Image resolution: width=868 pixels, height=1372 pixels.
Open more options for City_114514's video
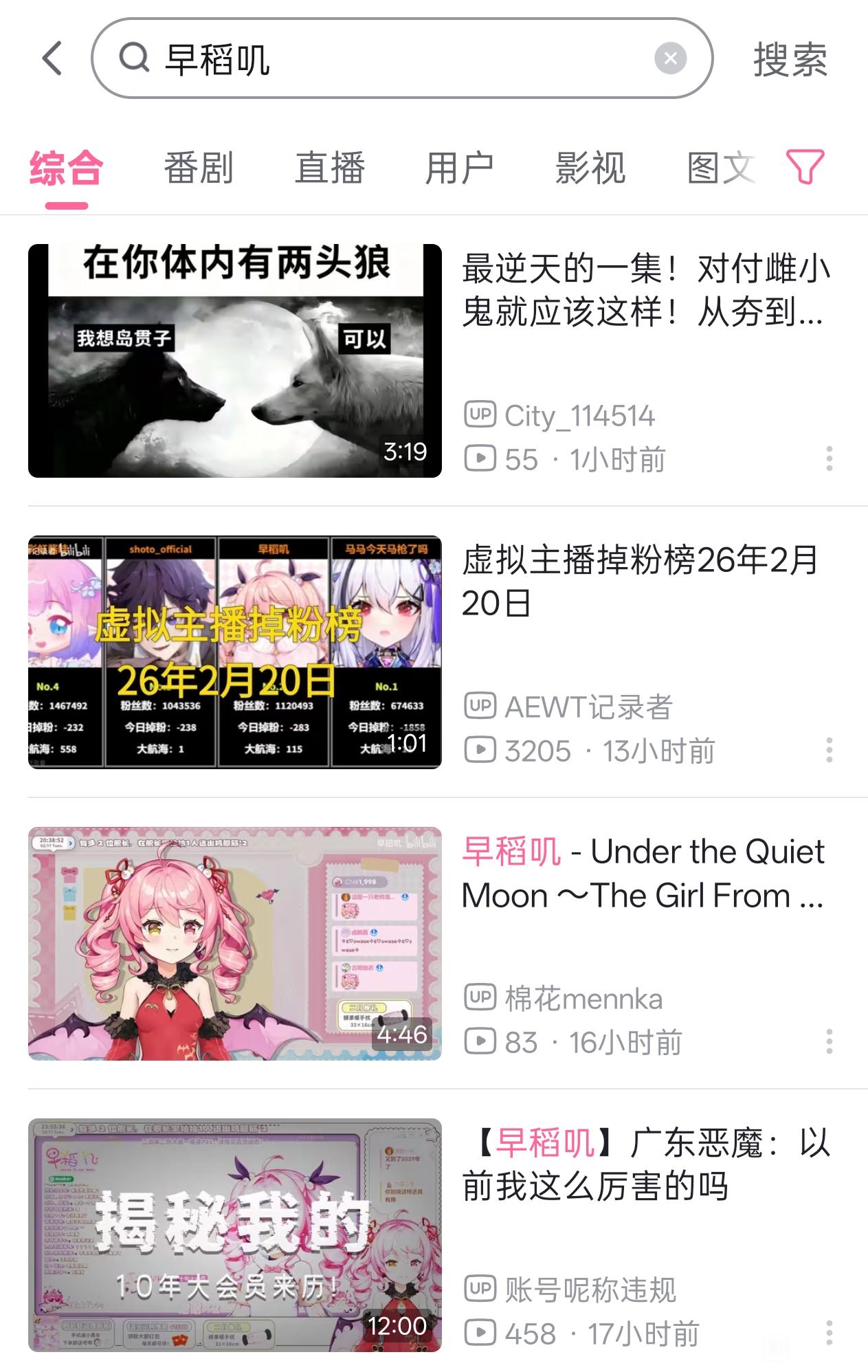[x=829, y=458]
